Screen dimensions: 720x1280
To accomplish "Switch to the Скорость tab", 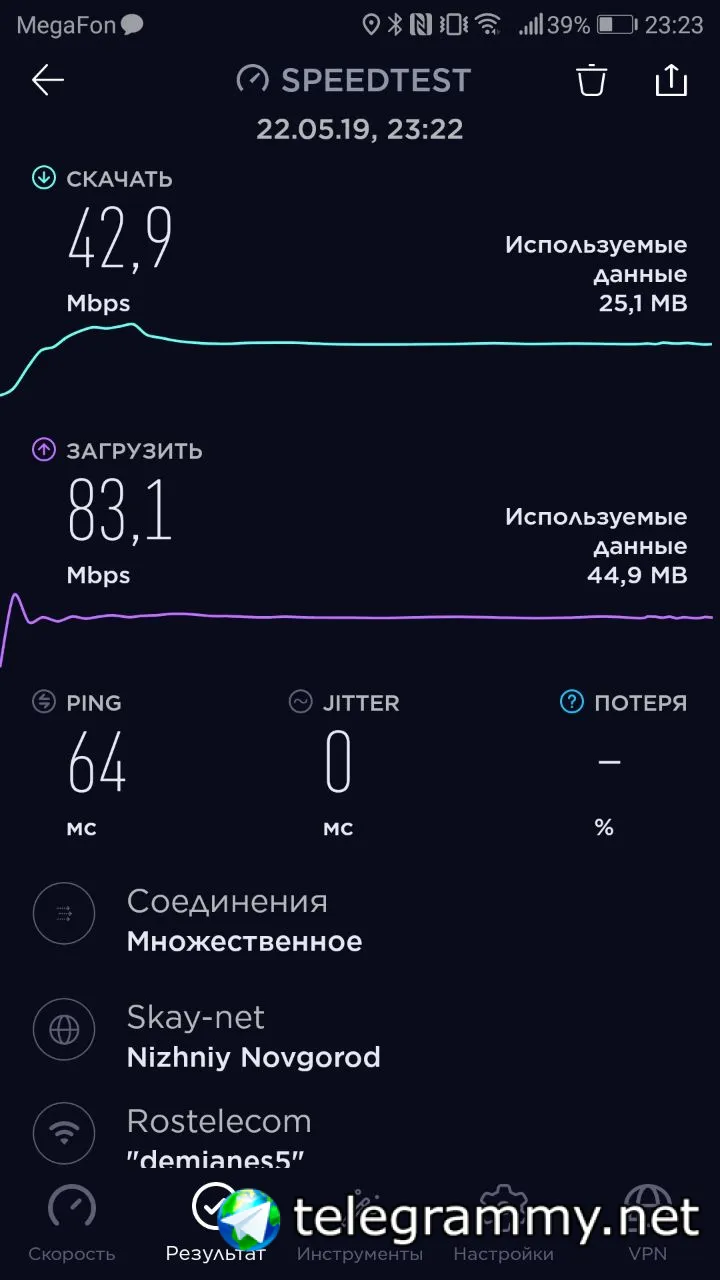I will click(x=72, y=1222).
